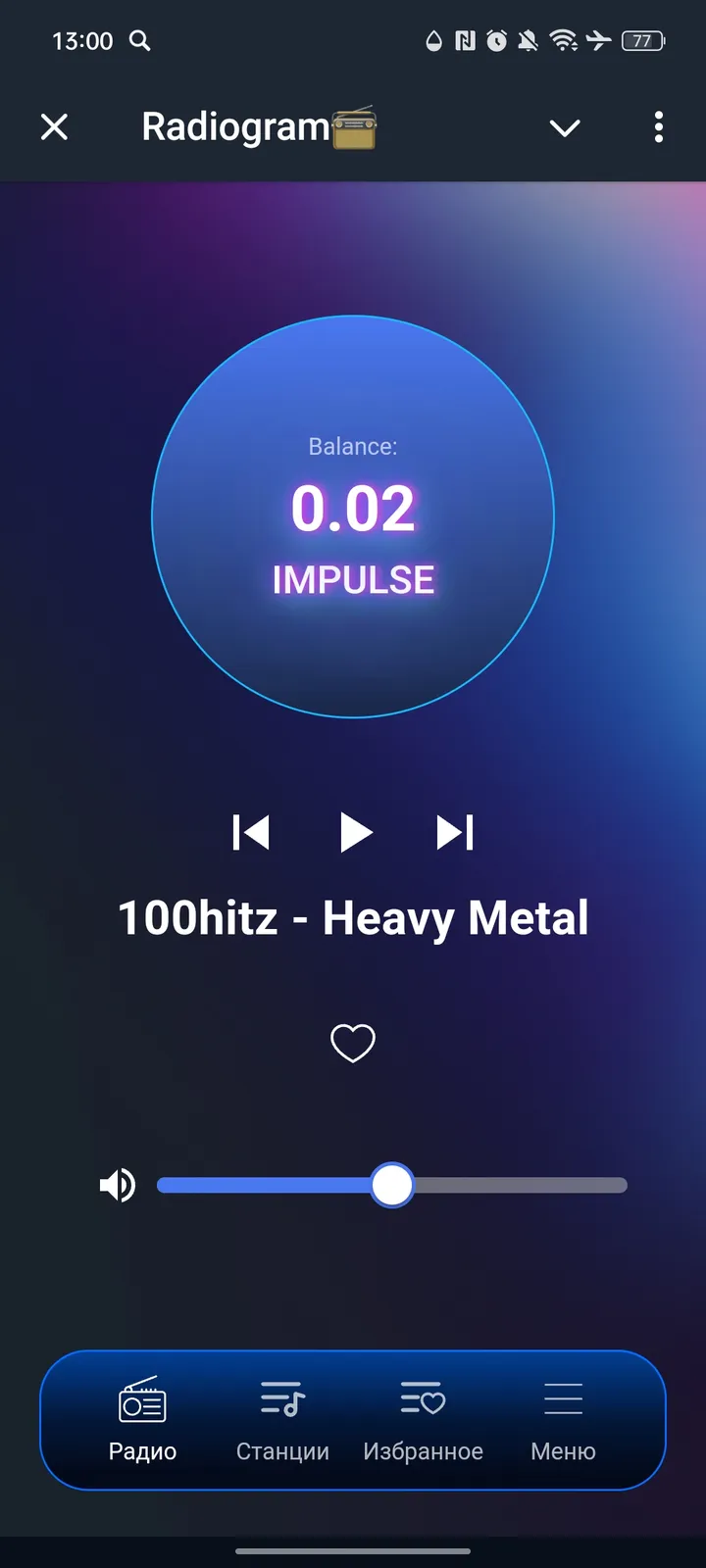Image resolution: width=706 pixels, height=1568 pixels.
Task: Open the three-dot overflow menu
Action: [659, 127]
